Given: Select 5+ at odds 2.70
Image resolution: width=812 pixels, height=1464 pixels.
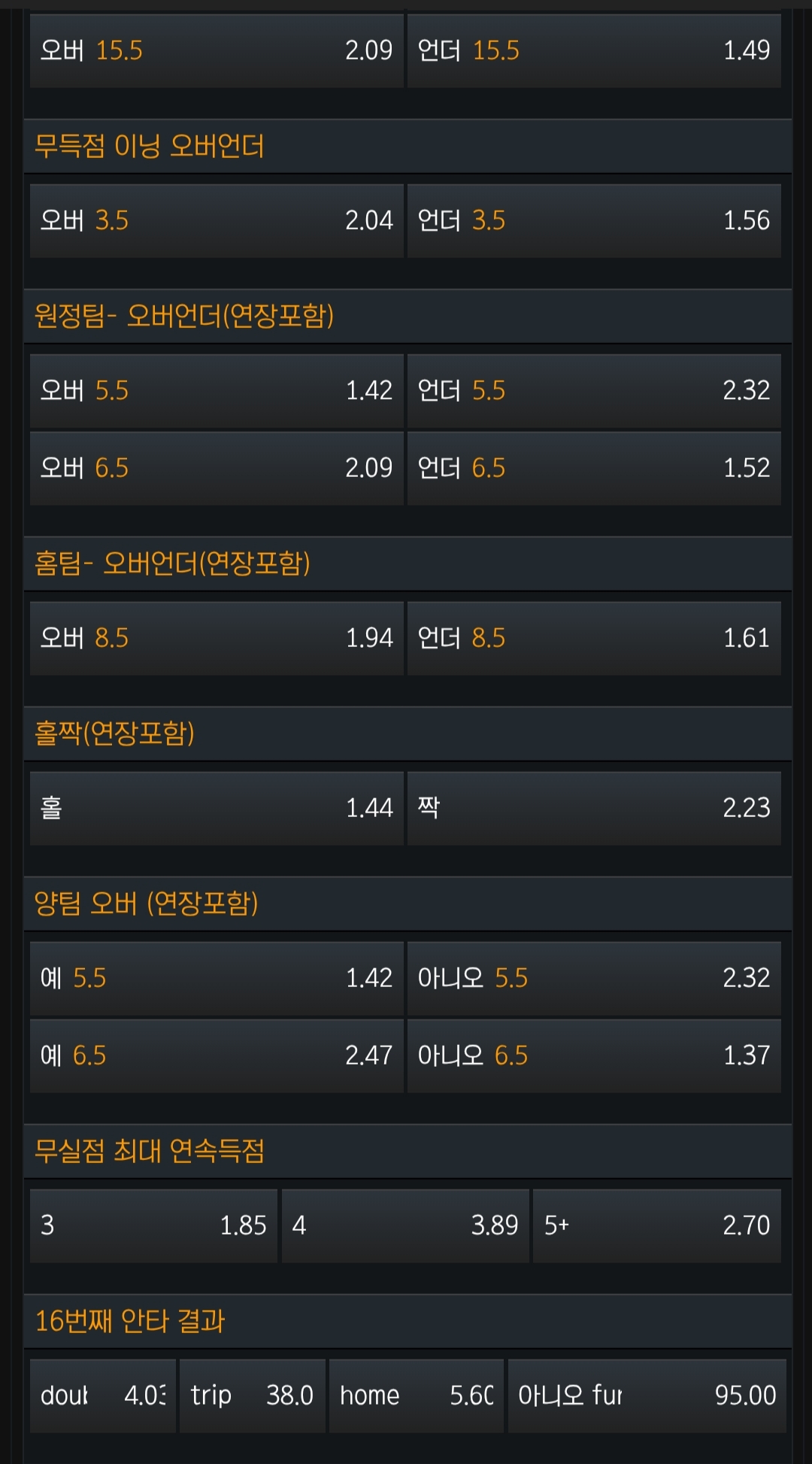Looking at the screenshot, I should click(x=657, y=1226).
